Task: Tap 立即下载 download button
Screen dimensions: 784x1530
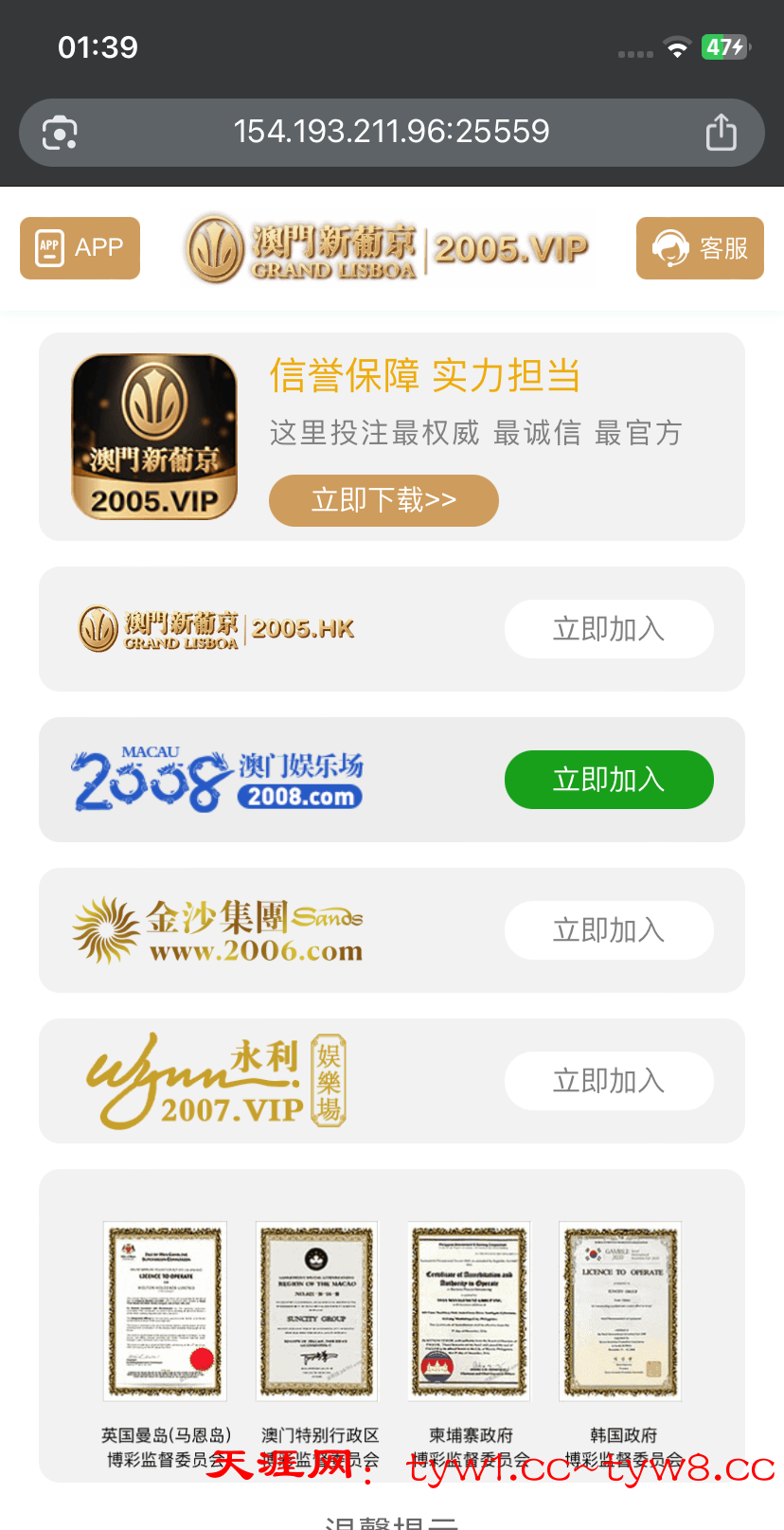Action: point(383,500)
